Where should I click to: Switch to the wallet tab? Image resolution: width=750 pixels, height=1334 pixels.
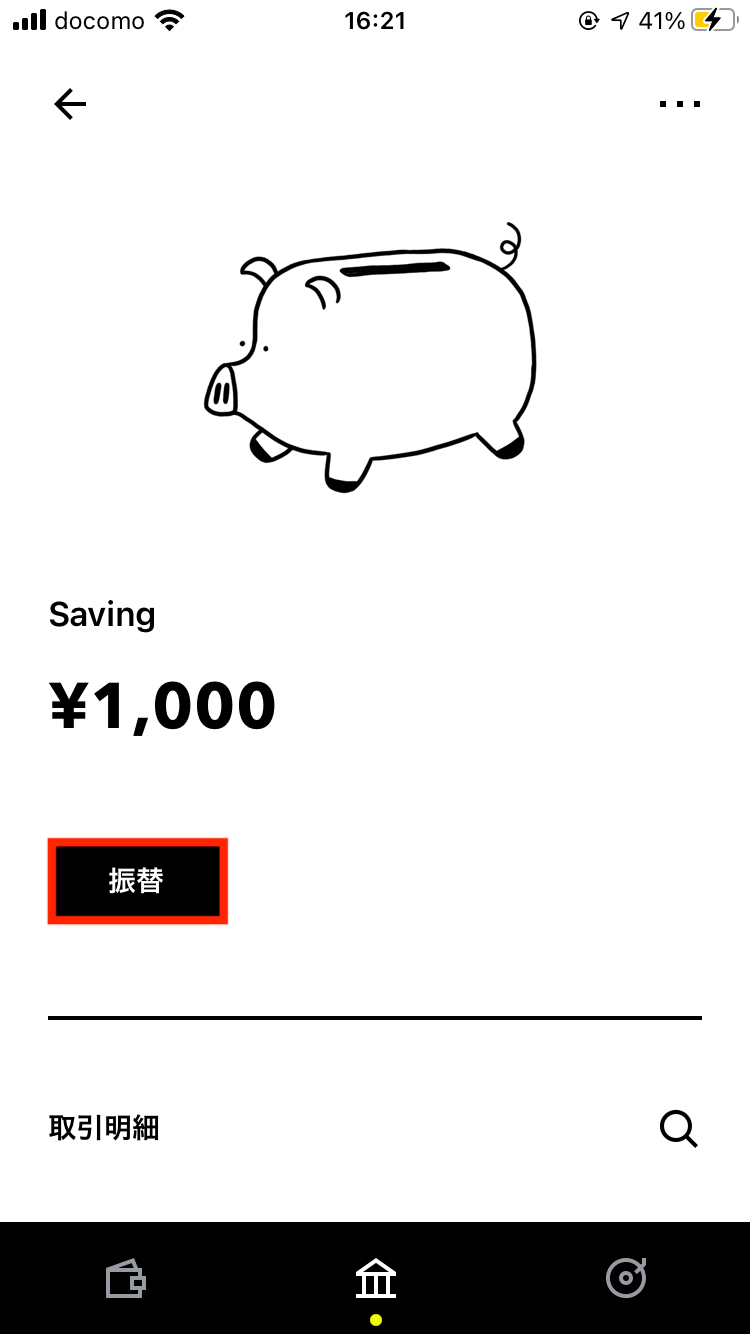[126, 1279]
